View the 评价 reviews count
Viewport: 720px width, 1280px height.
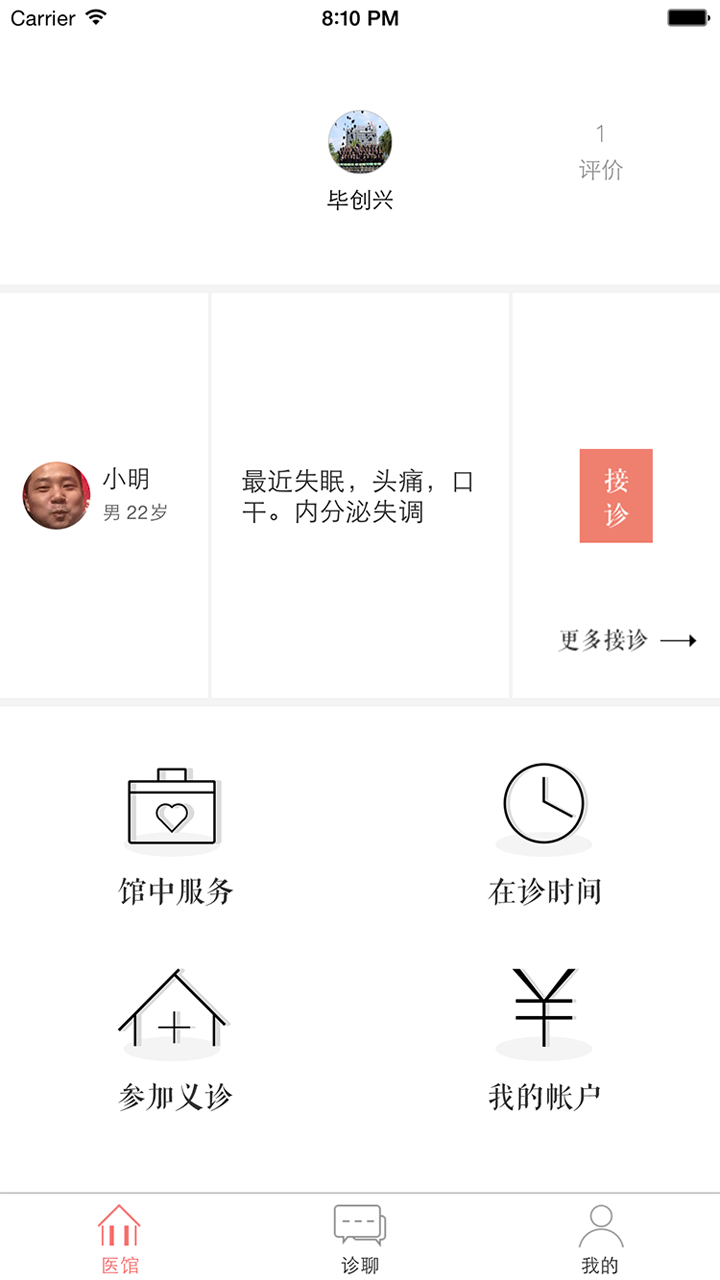click(600, 153)
